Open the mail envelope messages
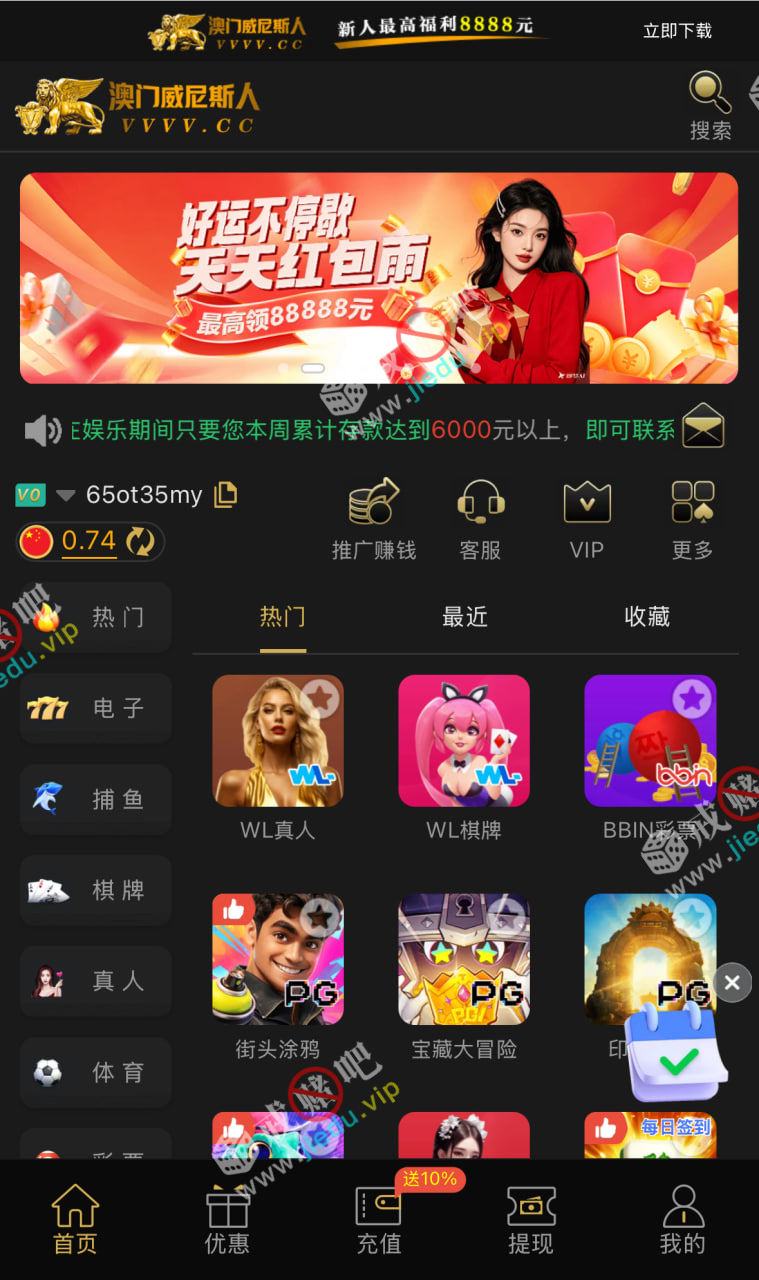Viewport: 759px width, 1280px height. point(704,429)
